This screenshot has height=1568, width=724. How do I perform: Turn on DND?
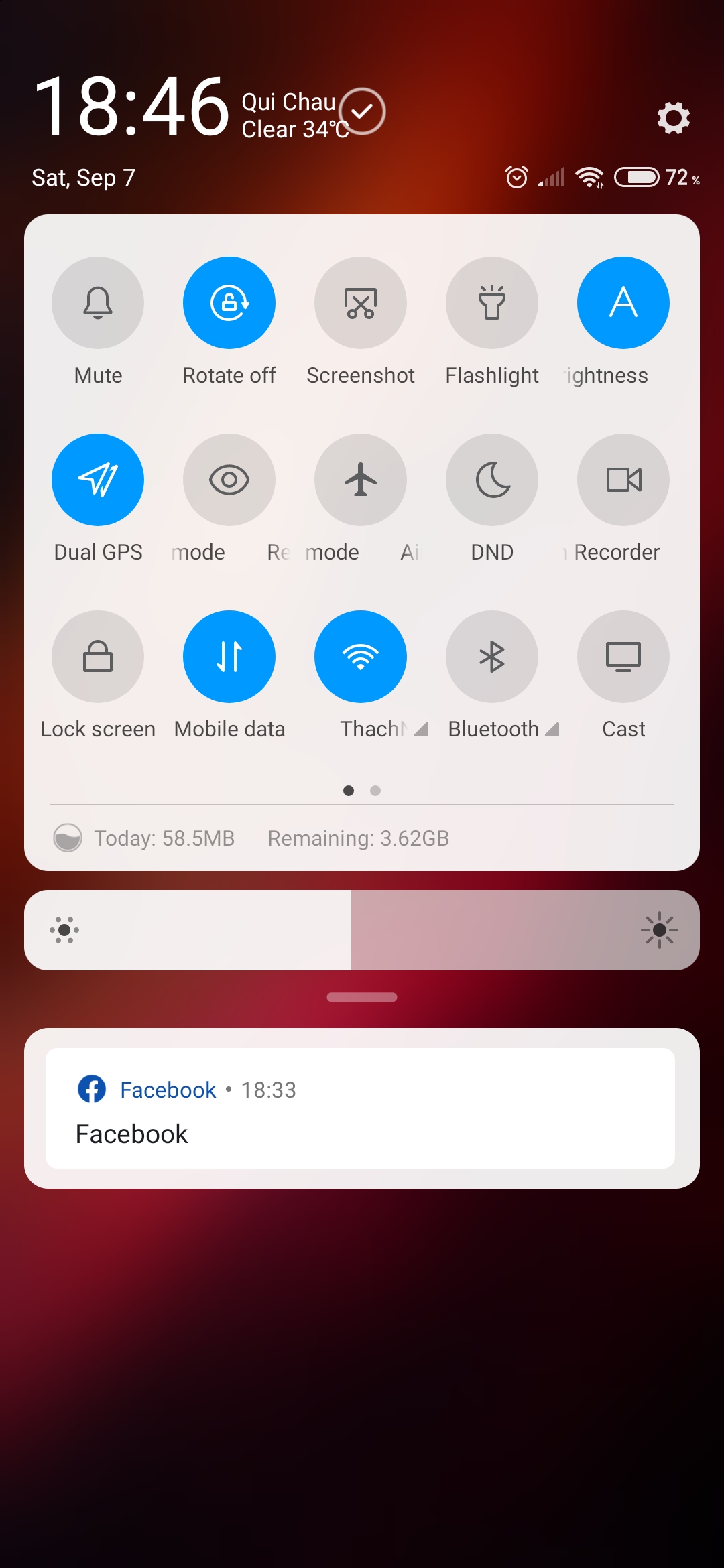pos(492,480)
